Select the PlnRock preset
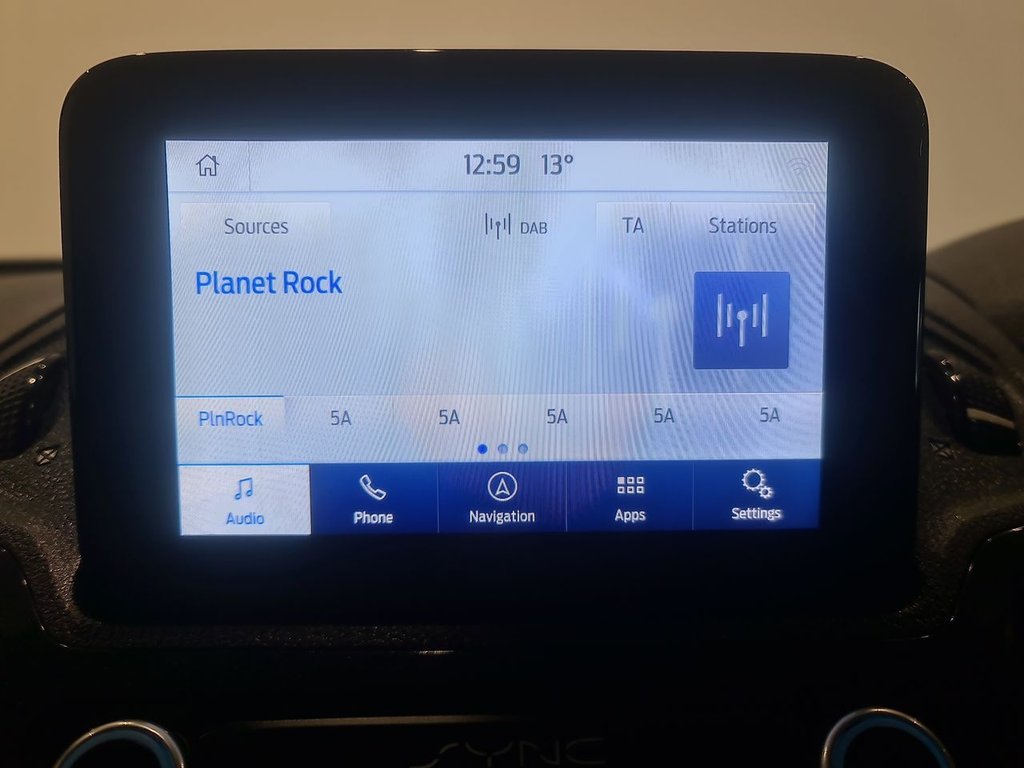Viewport: 1024px width, 768px height. [x=230, y=418]
